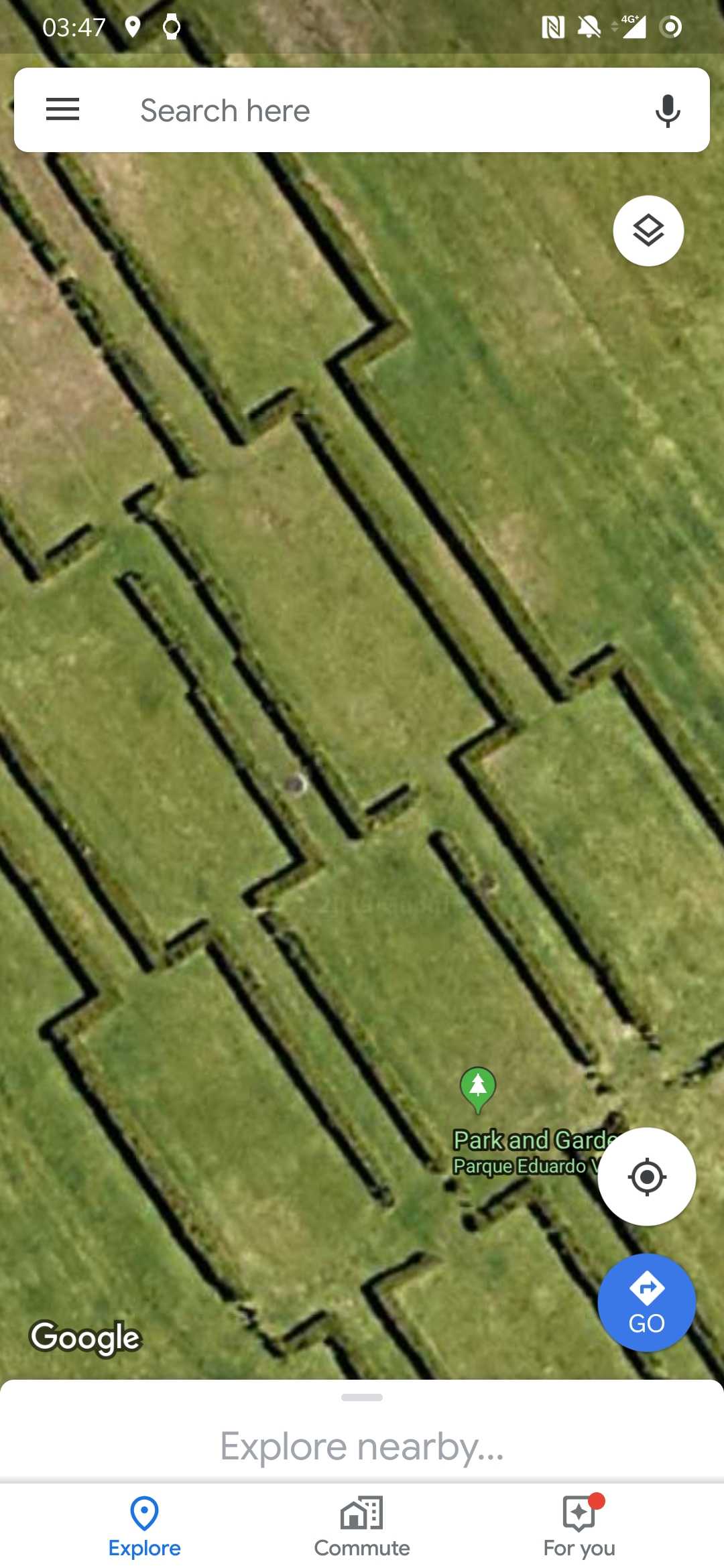Open the hamburger menu drawer

click(62, 109)
